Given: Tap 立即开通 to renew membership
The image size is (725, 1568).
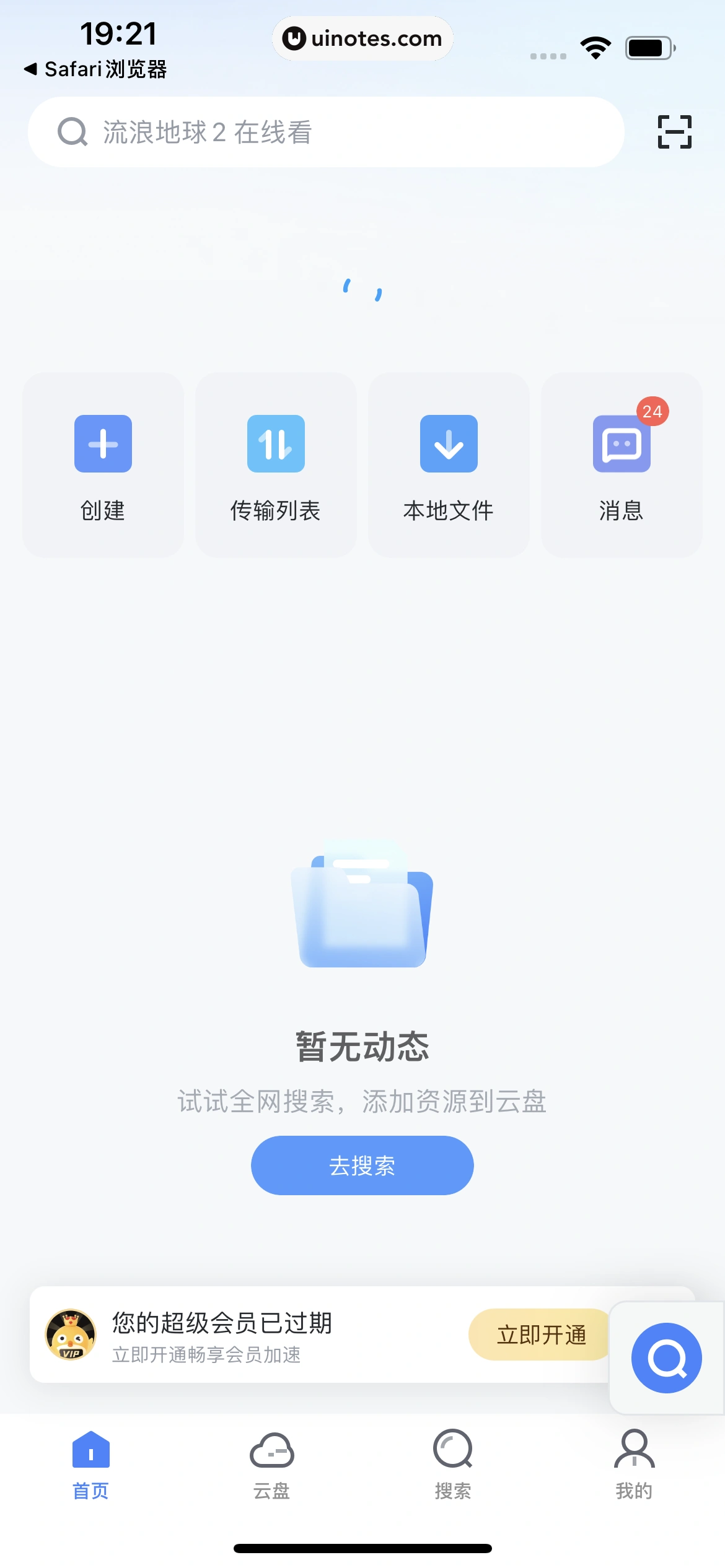Looking at the screenshot, I should (x=541, y=1335).
